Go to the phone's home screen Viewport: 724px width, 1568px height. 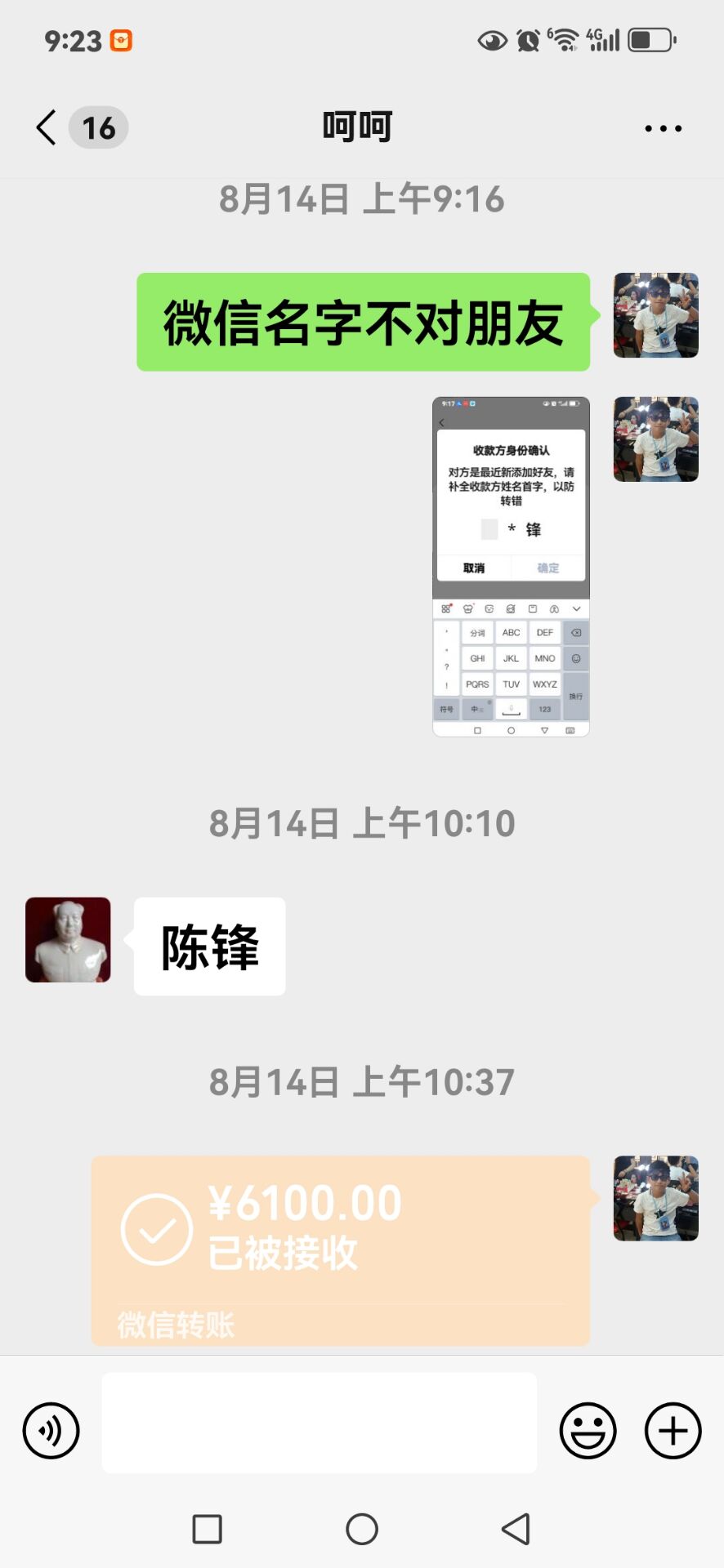coord(362,1529)
